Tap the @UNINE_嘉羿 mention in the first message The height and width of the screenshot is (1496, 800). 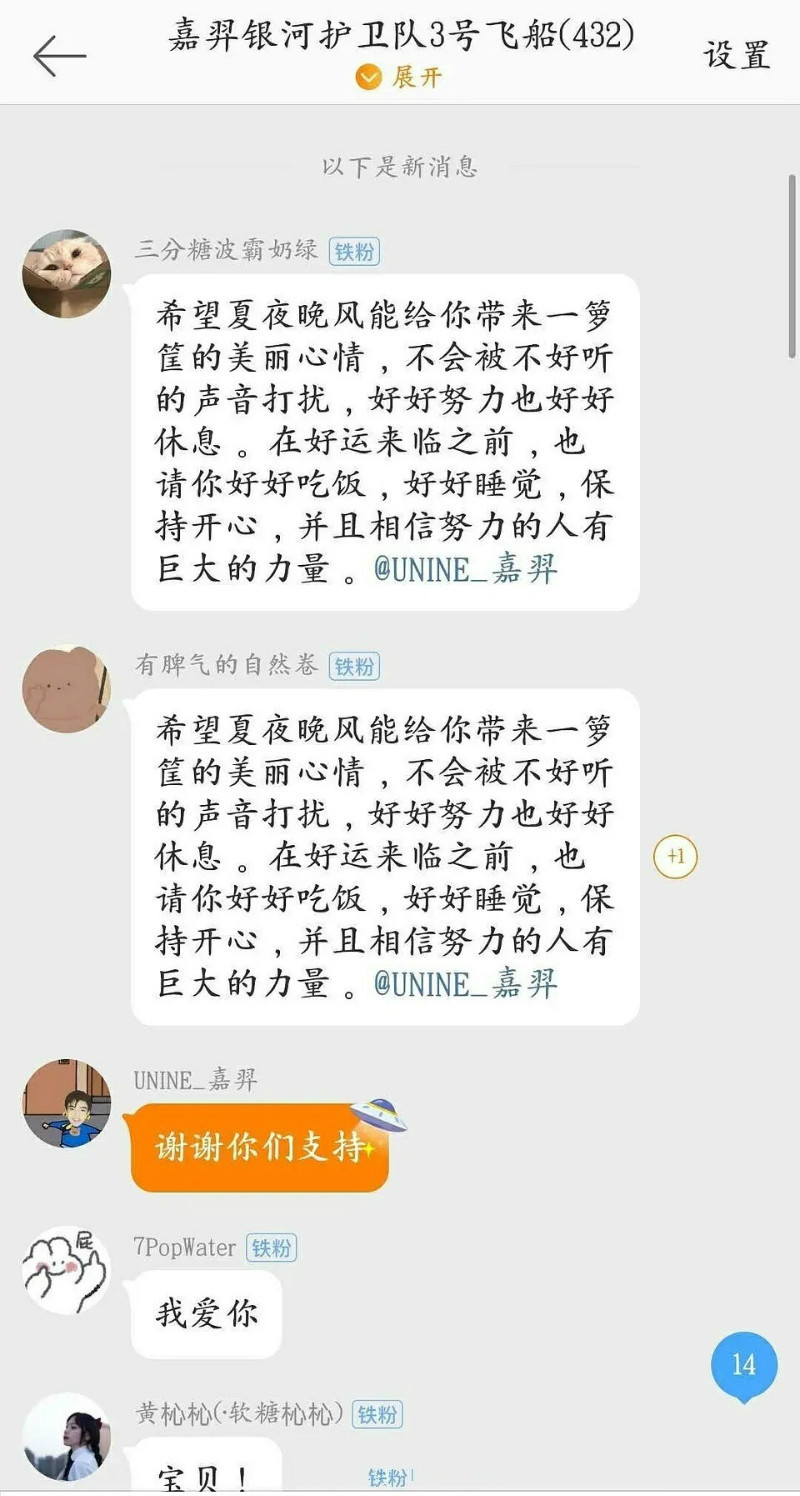point(466,570)
